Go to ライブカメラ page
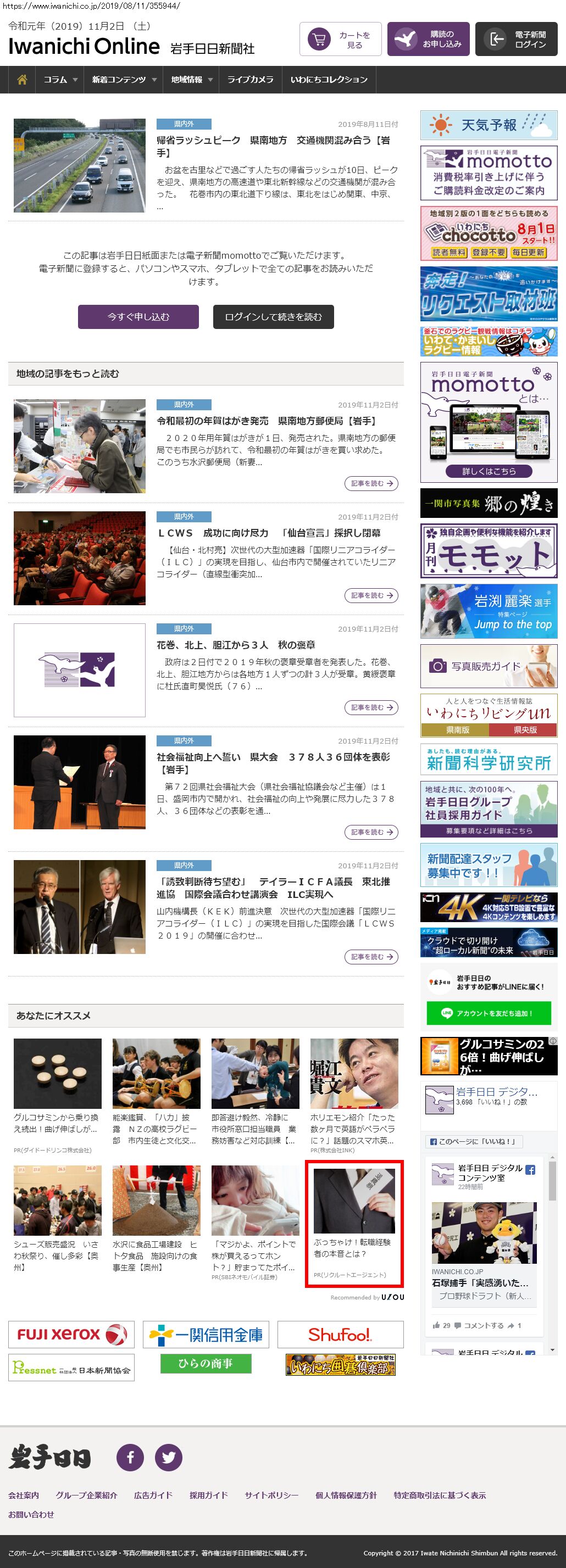The image size is (566, 1568). [x=251, y=80]
